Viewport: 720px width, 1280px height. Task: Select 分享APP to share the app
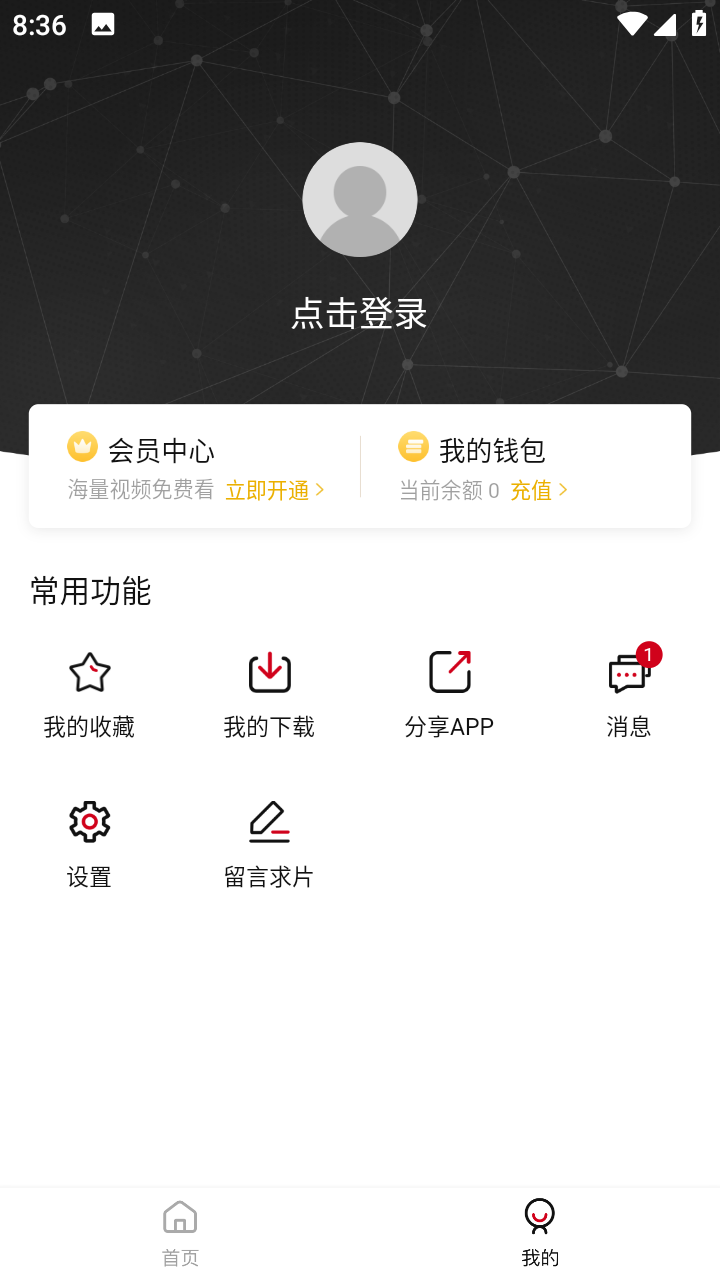(x=449, y=696)
